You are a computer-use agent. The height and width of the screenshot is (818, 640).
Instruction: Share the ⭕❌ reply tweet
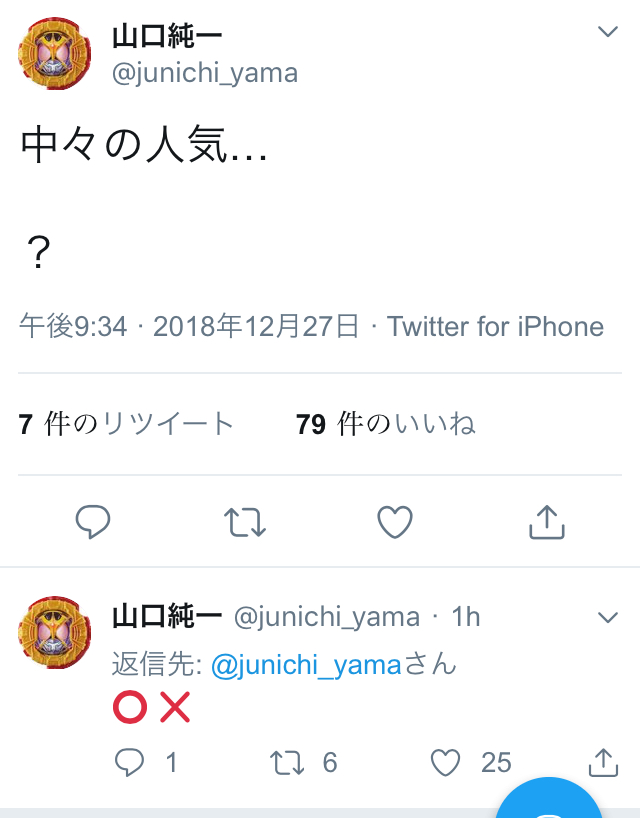[603, 763]
